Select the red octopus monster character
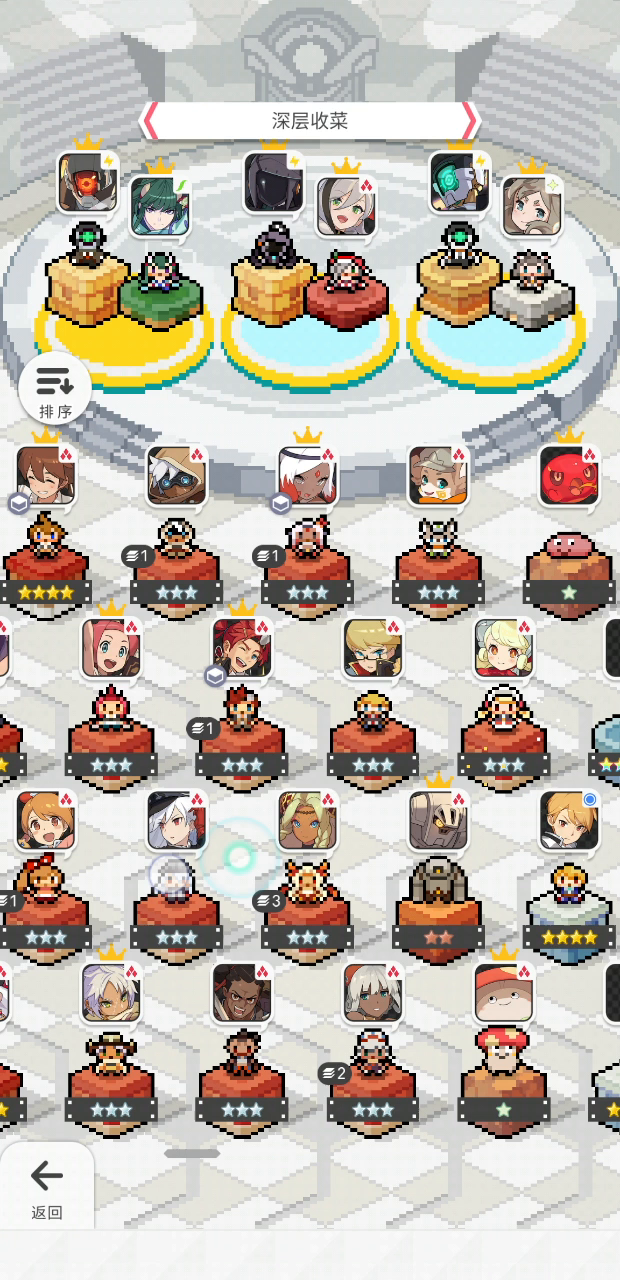This screenshot has height=1280, width=620. [x=569, y=475]
